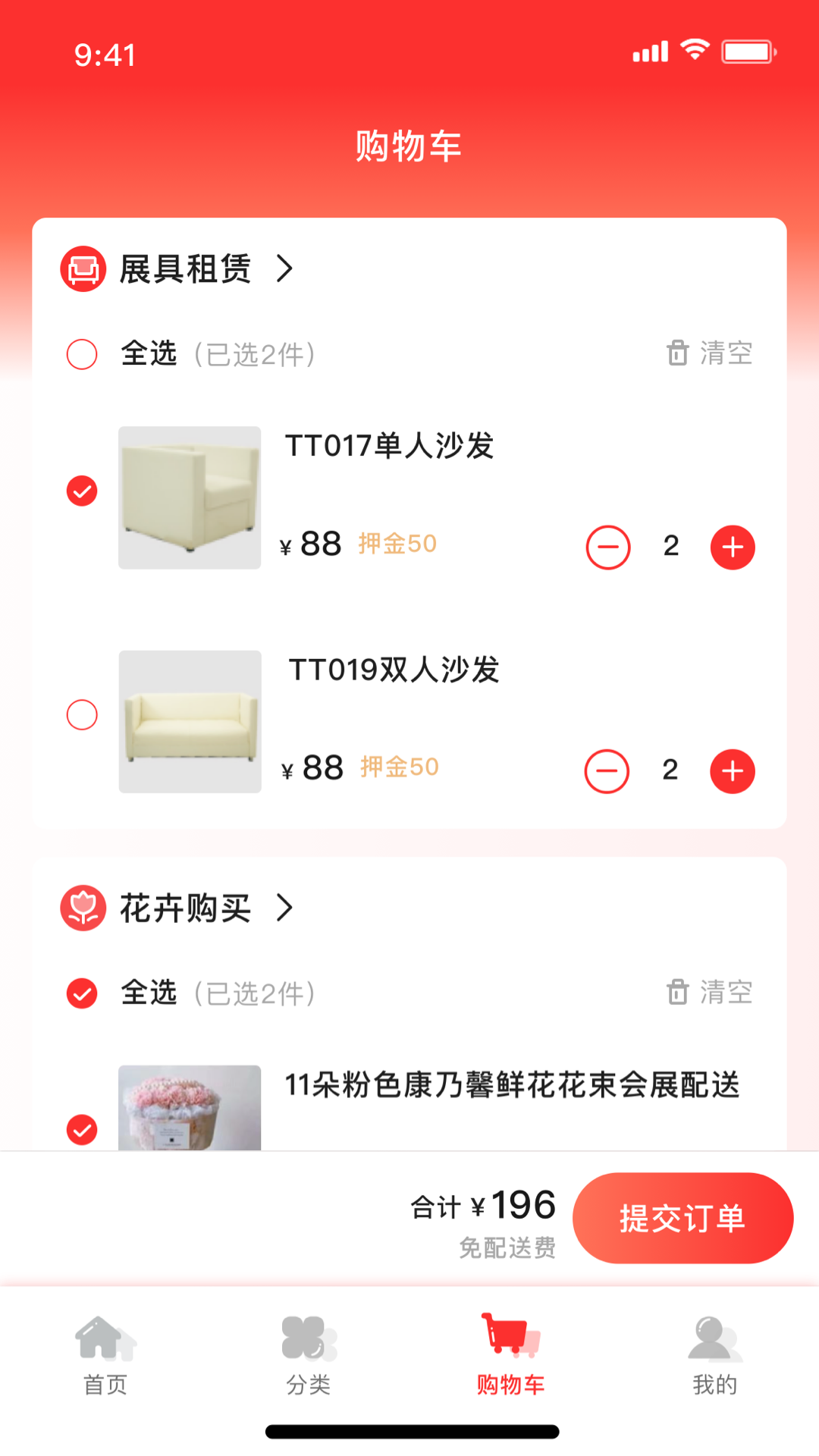Image resolution: width=819 pixels, height=1456 pixels.
Task: Uncheck the TT017单人沙发 item
Action: tap(82, 491)
